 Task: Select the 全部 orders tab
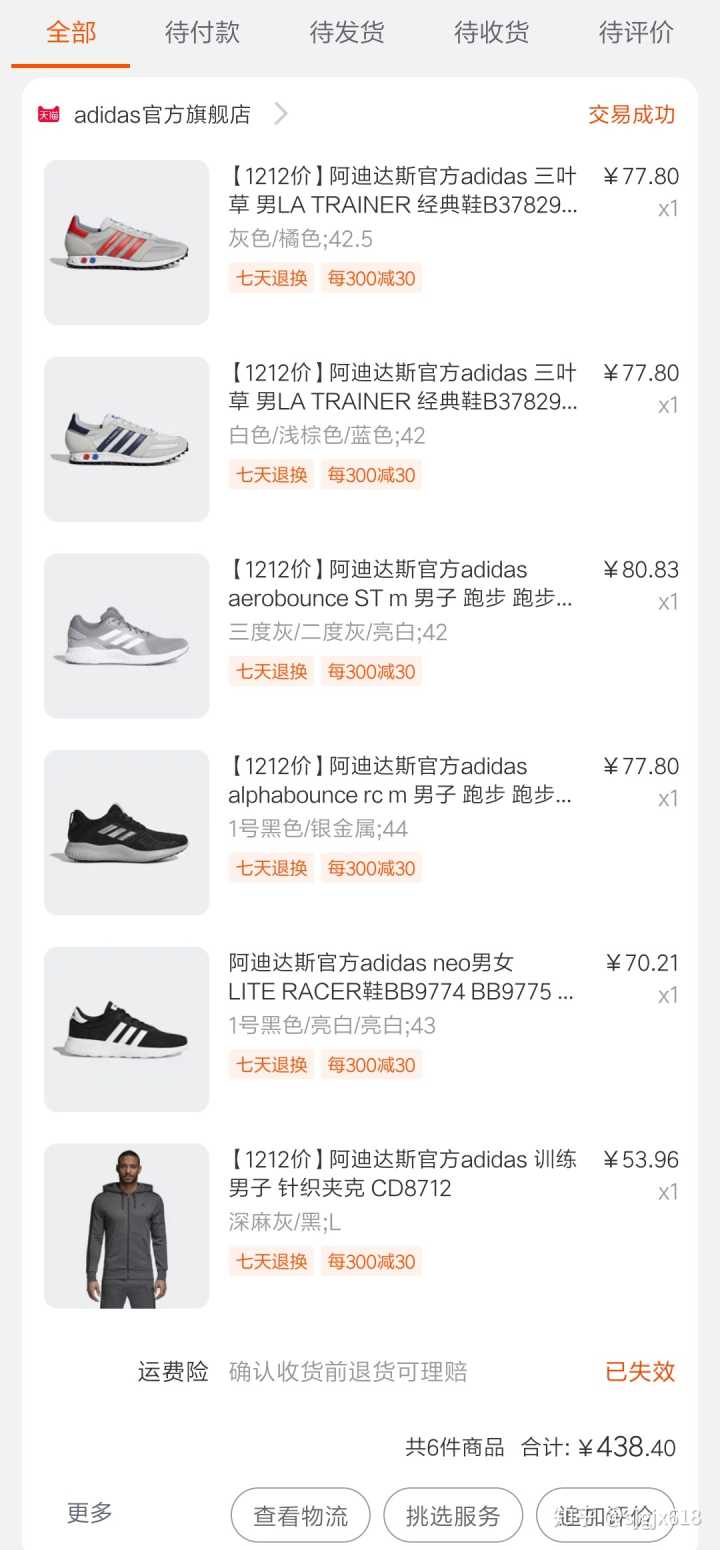click(x=71, y=33)
